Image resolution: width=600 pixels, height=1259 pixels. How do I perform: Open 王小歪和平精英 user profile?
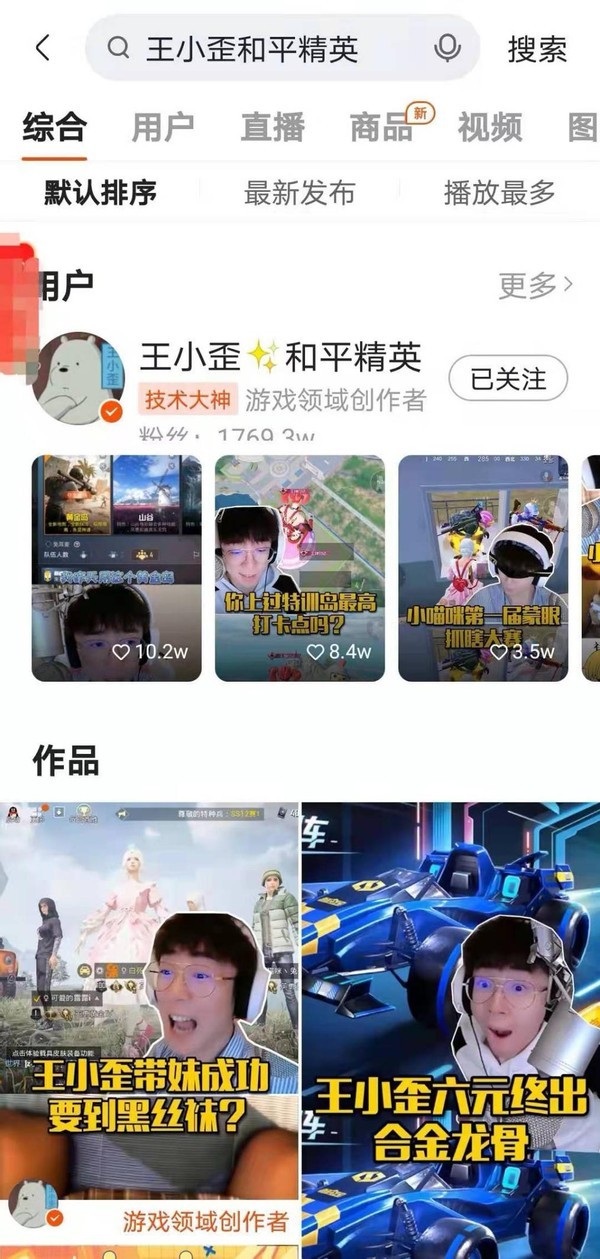point(280,358)
